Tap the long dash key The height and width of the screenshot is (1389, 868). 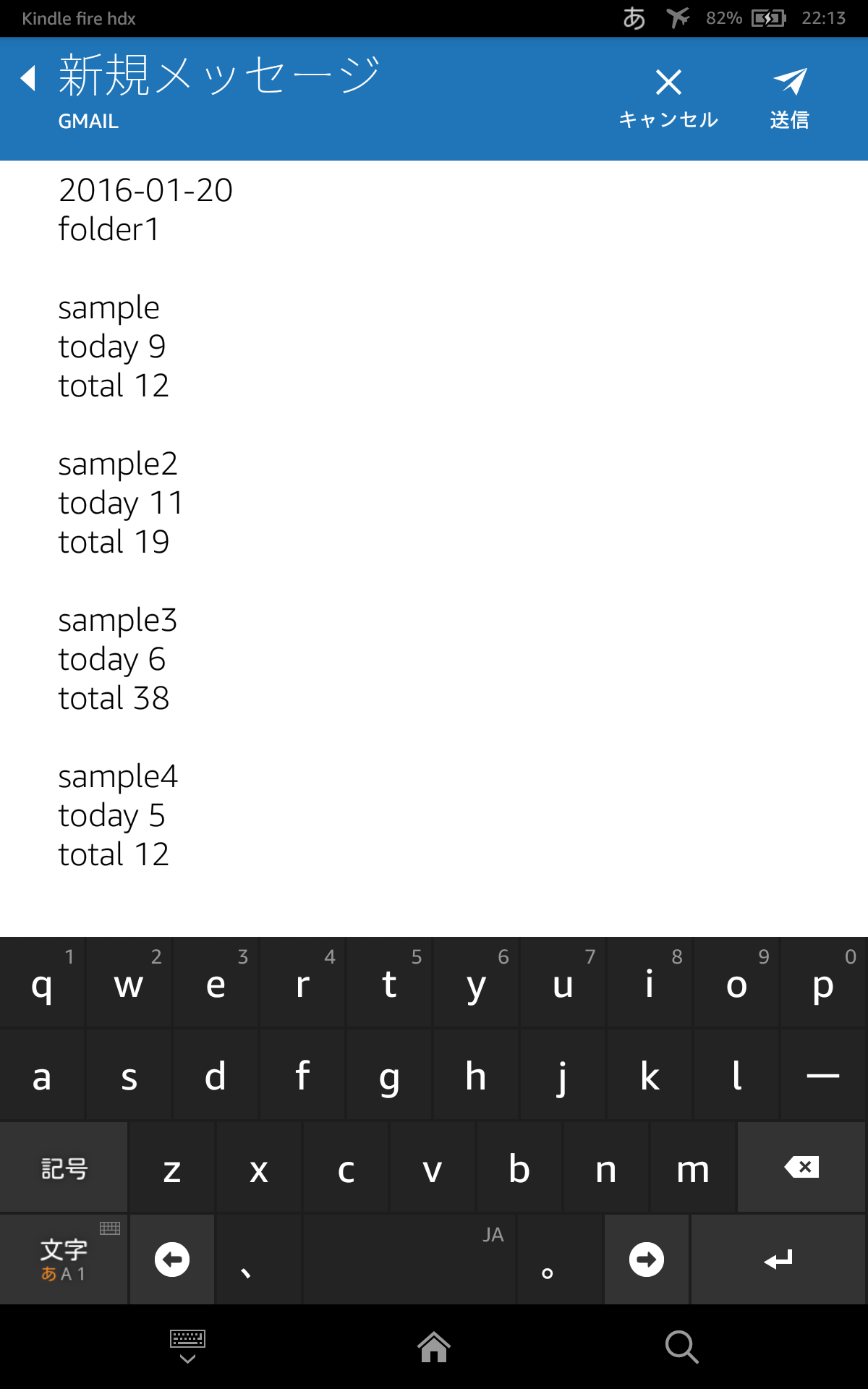tap(823, 1076)
